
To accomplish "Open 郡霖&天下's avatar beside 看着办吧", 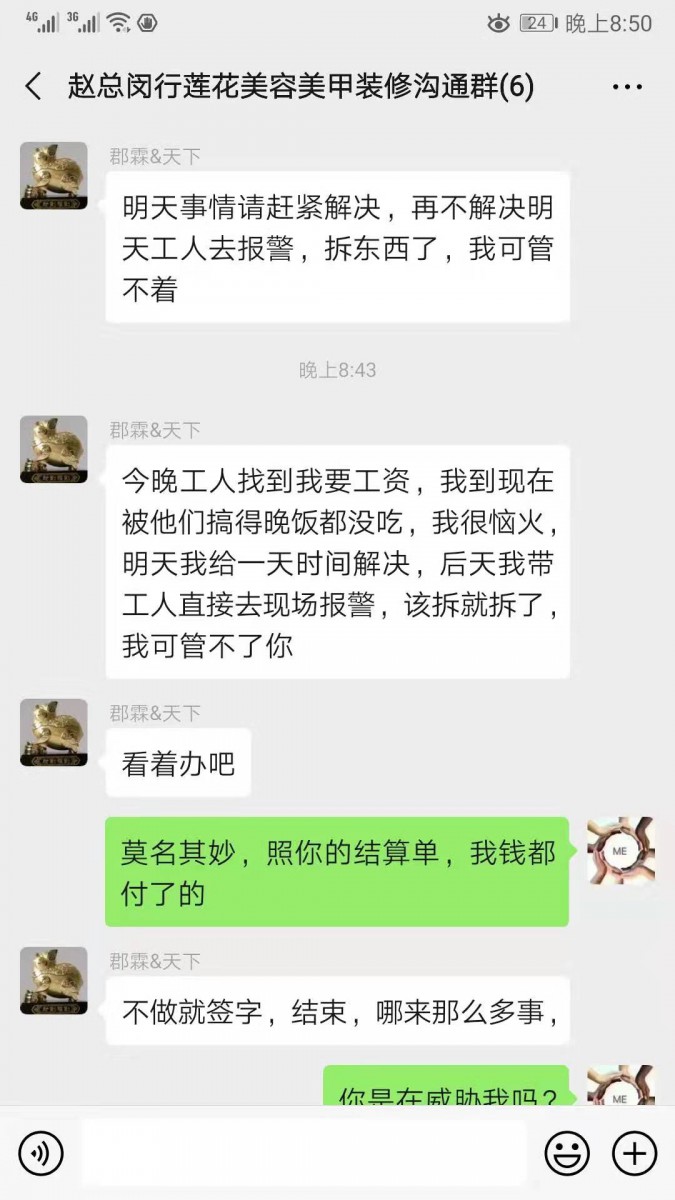I will point(54,733).
